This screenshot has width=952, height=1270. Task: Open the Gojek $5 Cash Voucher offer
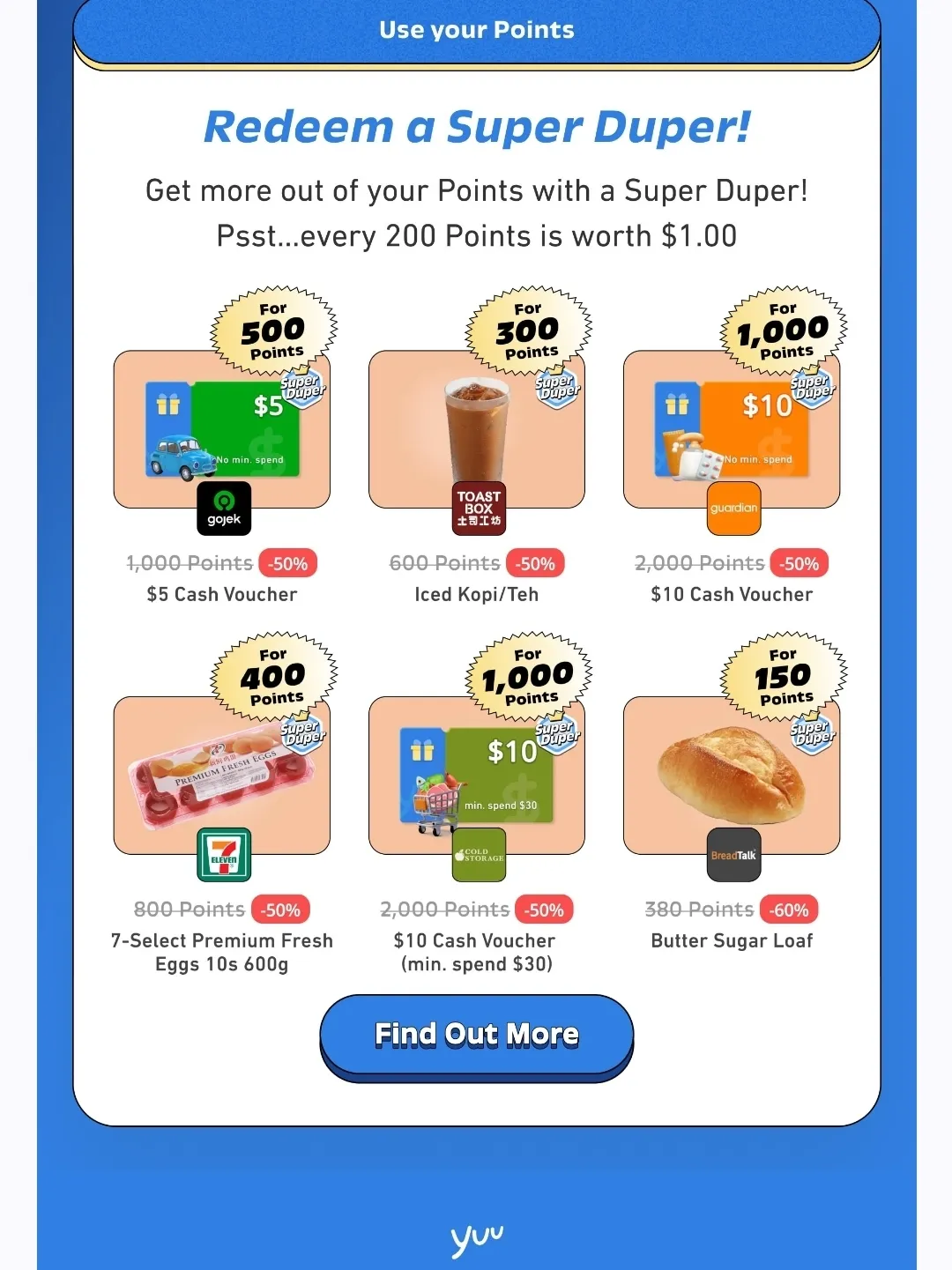tap(222, 430)
